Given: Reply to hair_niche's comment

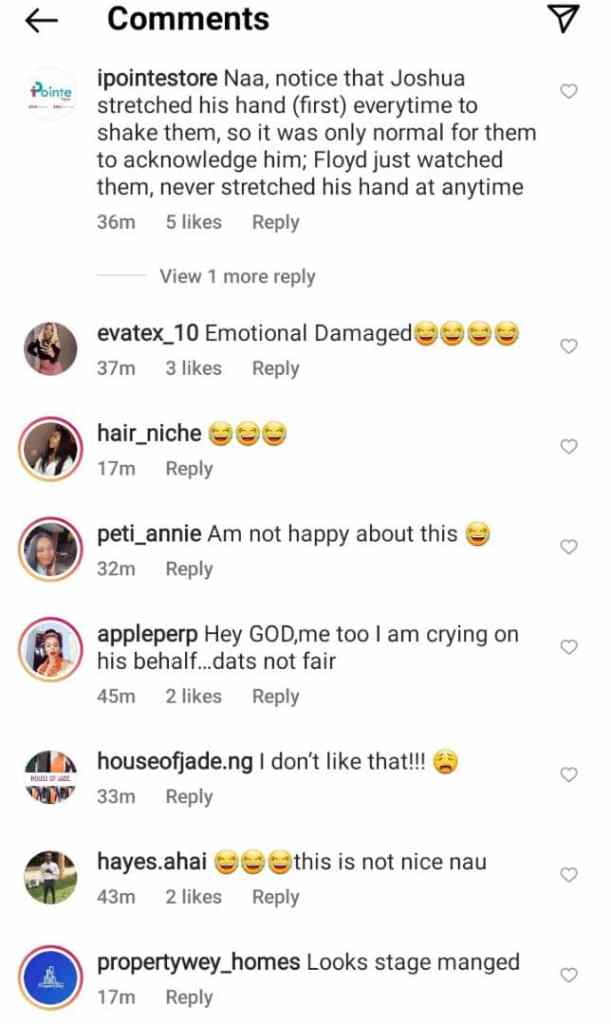Looking at the screenshot, I should 189,468.
